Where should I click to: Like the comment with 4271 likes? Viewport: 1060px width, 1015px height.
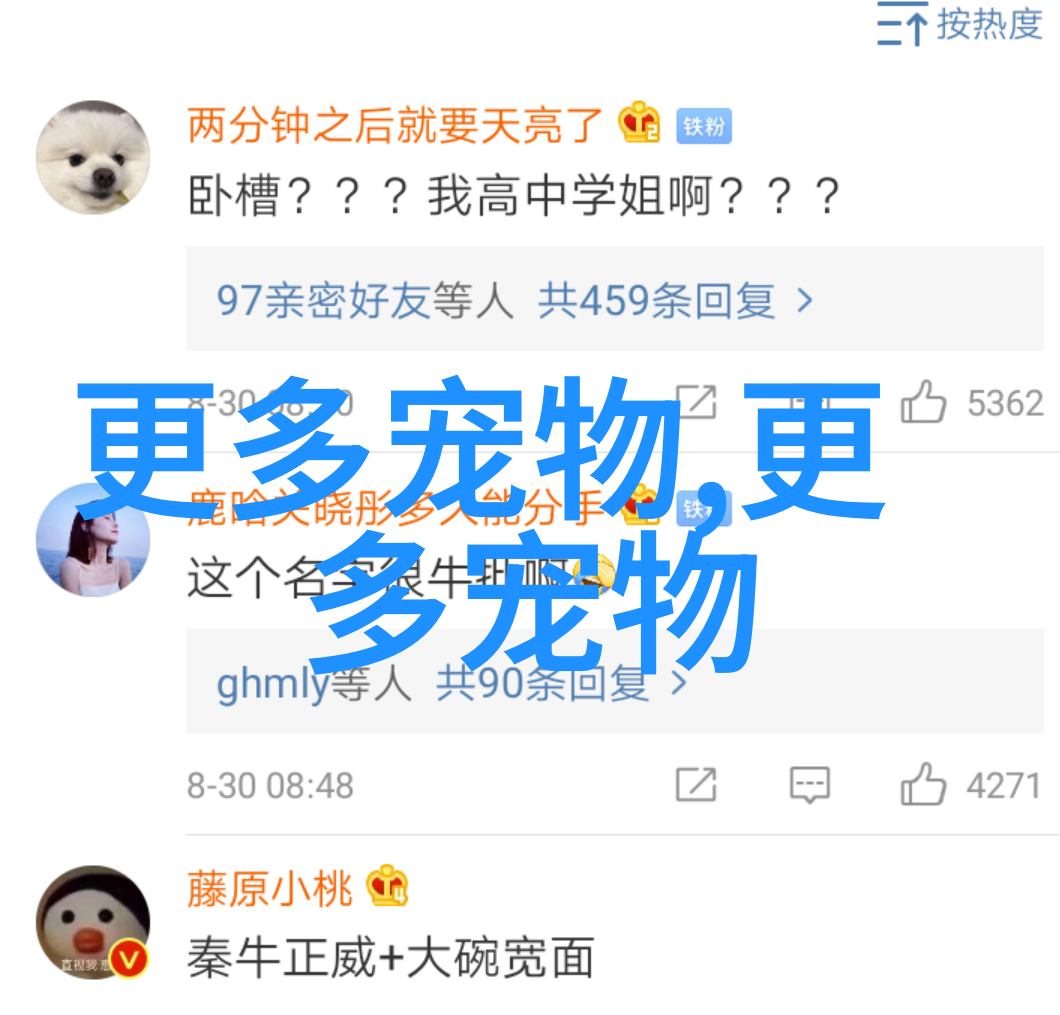coord(923,785)
